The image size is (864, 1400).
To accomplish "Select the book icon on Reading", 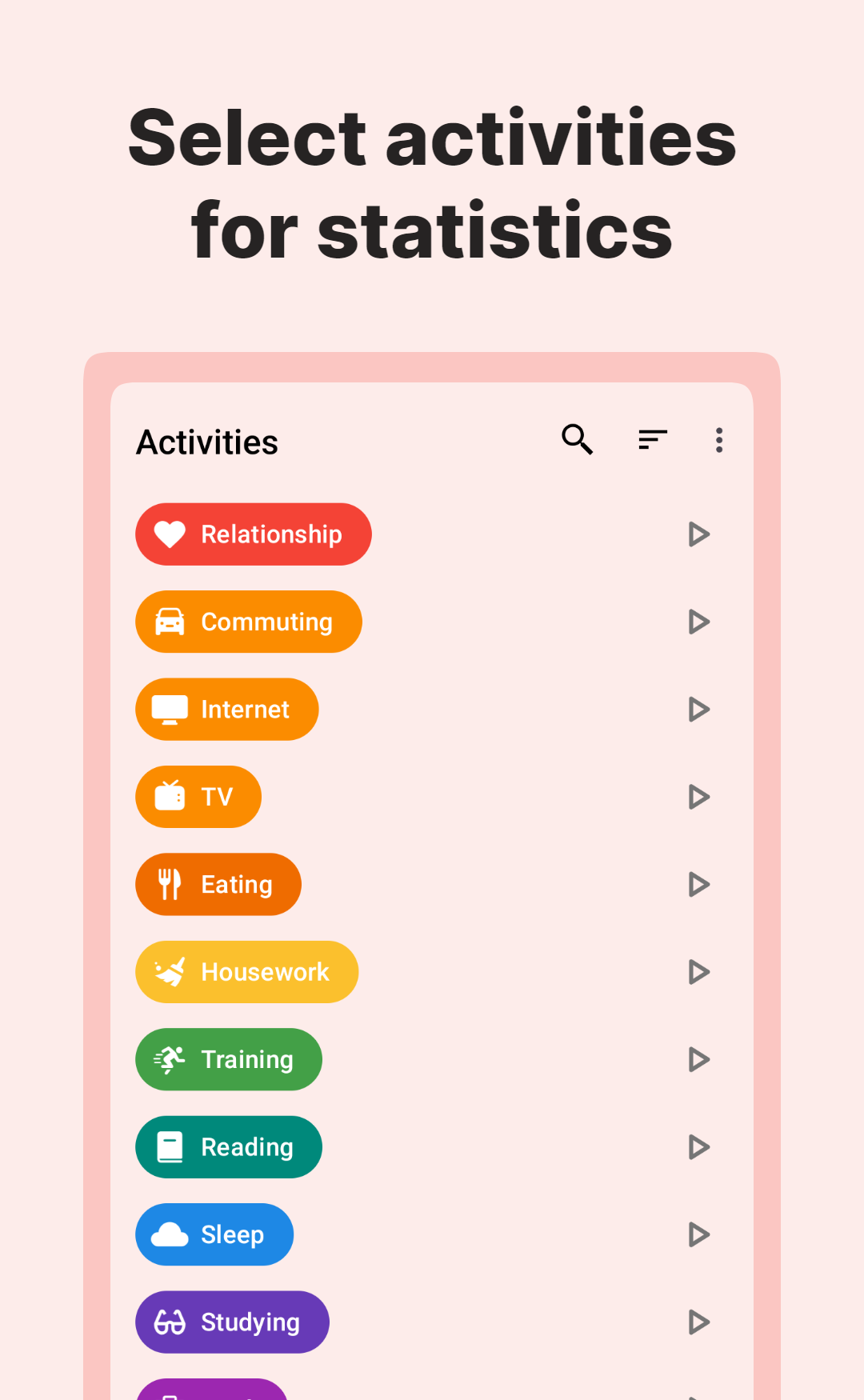I will coord(170,1146).
